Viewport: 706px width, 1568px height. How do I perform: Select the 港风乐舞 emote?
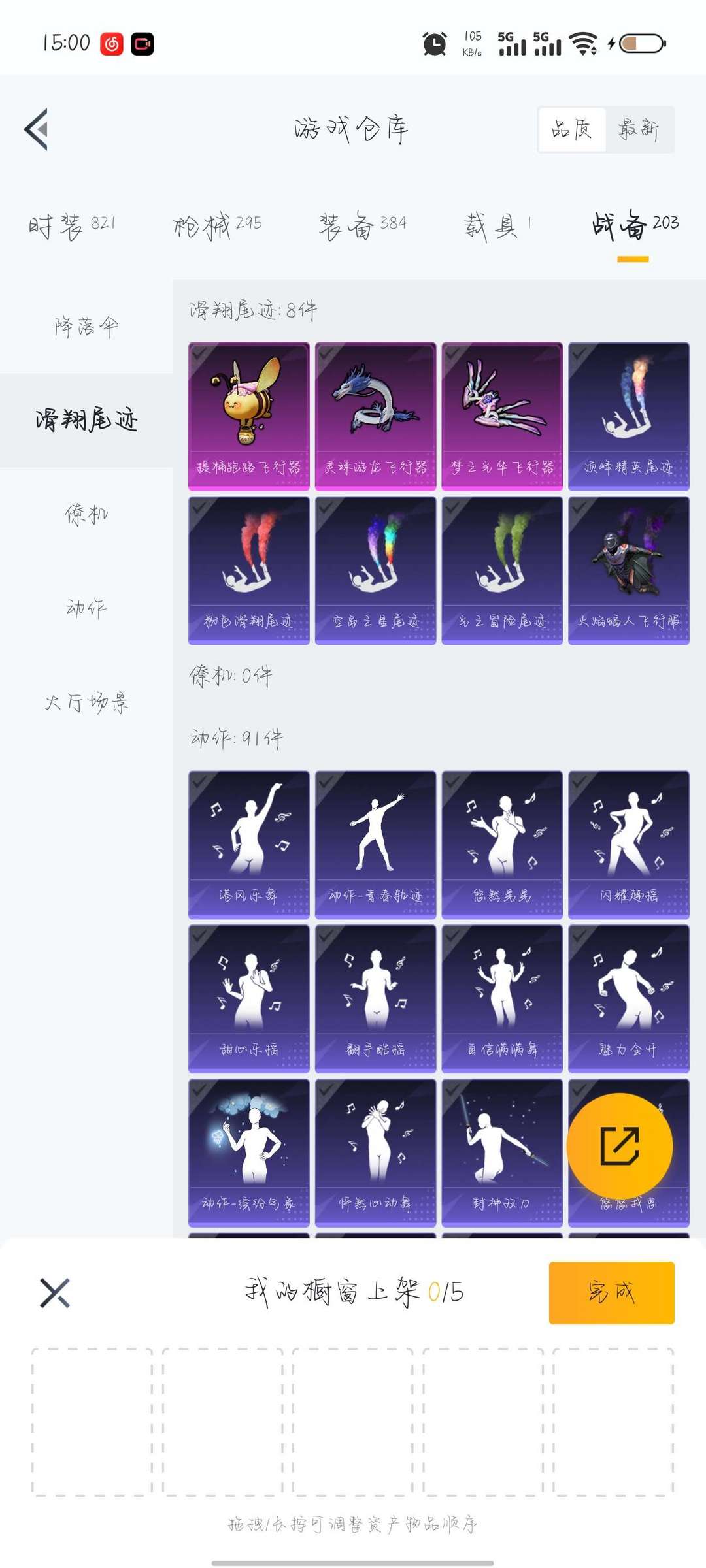(x=248, y=845)
